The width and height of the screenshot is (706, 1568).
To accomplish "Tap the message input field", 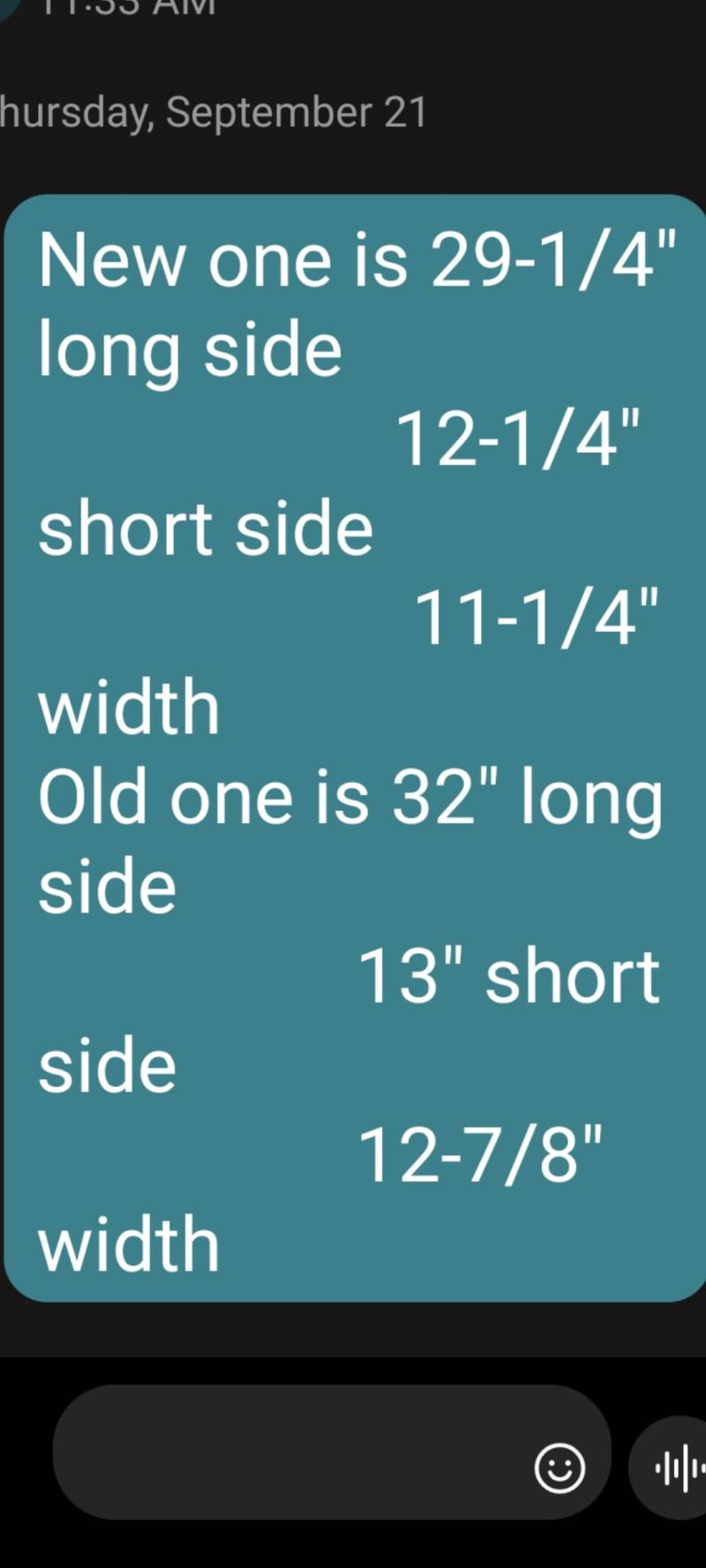I will pos(291,1452).
